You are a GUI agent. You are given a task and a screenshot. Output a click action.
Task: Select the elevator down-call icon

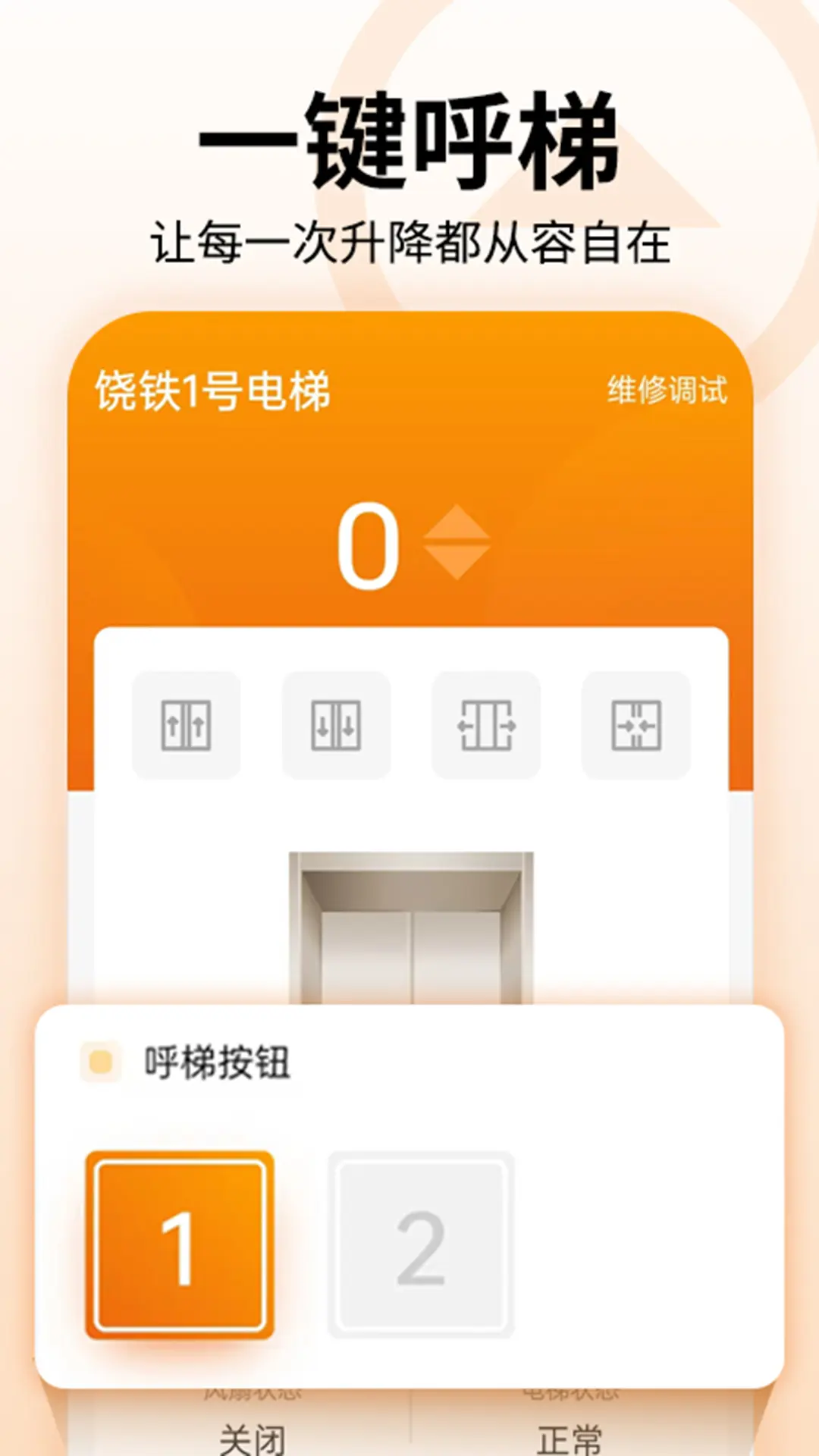pos(337,725)
